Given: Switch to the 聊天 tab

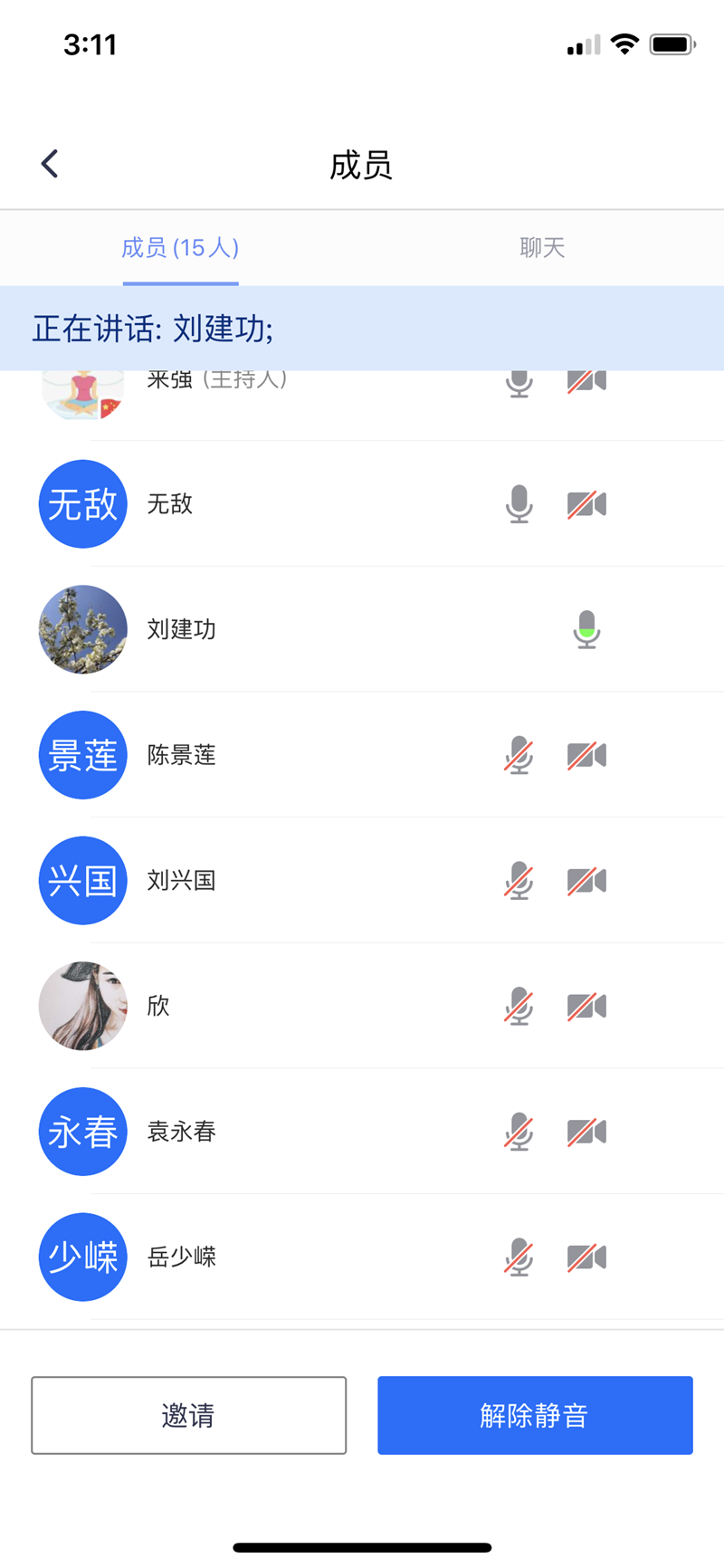Looking at the screenshot, I should 542,248.
